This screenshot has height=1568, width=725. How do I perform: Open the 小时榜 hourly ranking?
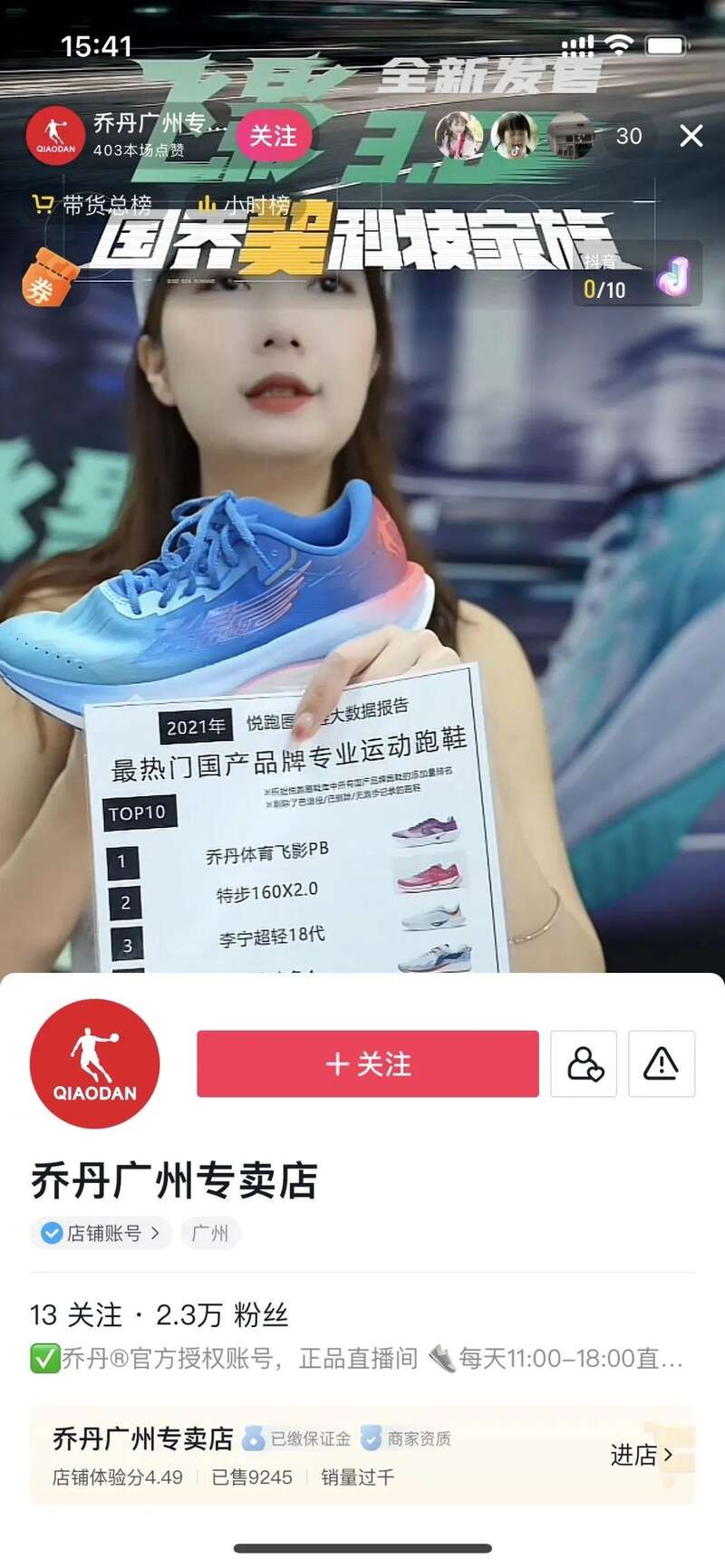click(x=245, y=205)
